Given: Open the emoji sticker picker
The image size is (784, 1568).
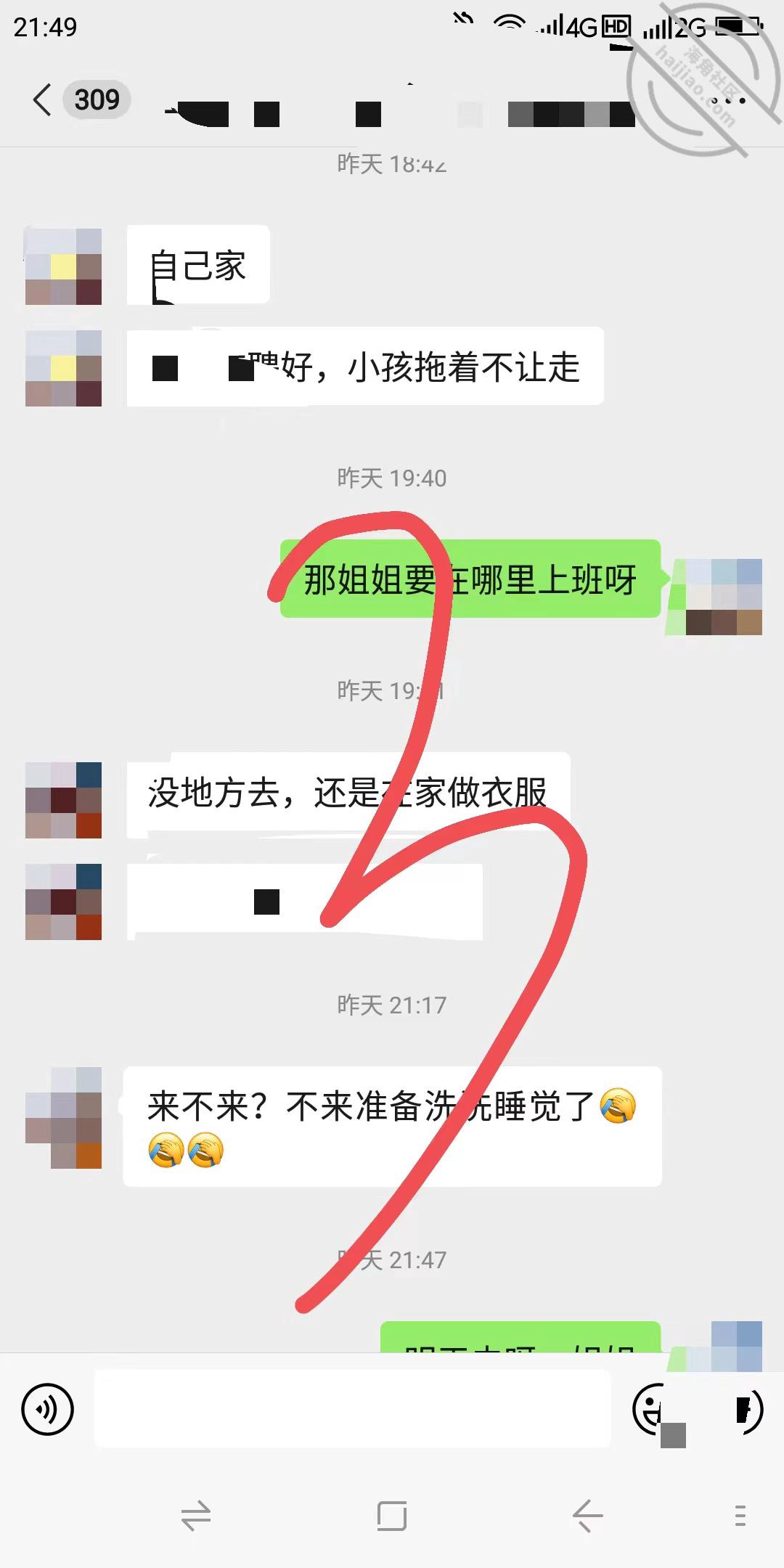Looking at the screenshot, I should click(x=658, y=1410).
